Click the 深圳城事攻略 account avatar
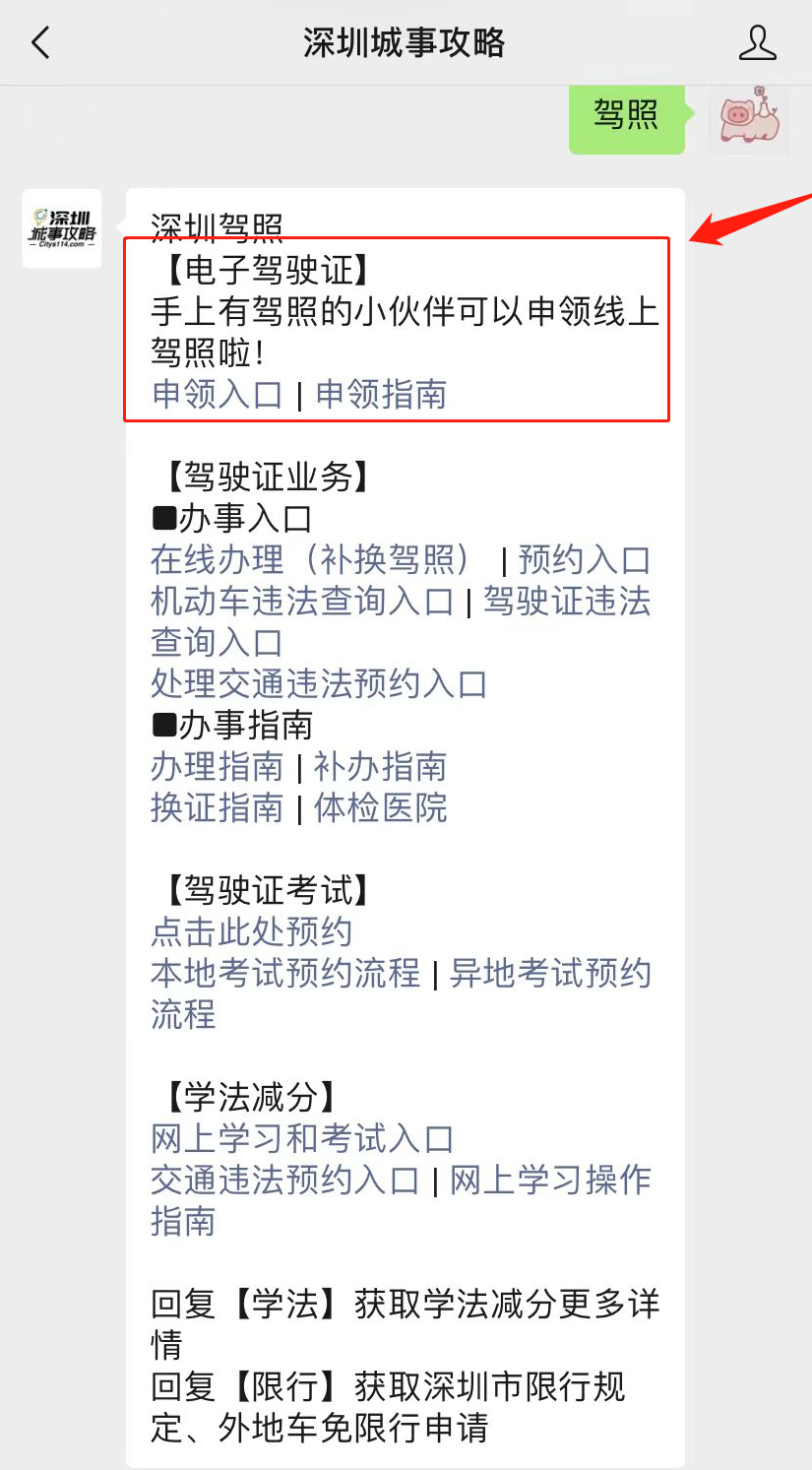Screen dimensions: 812x1470 pyautogui.click(x=61, y=228)
